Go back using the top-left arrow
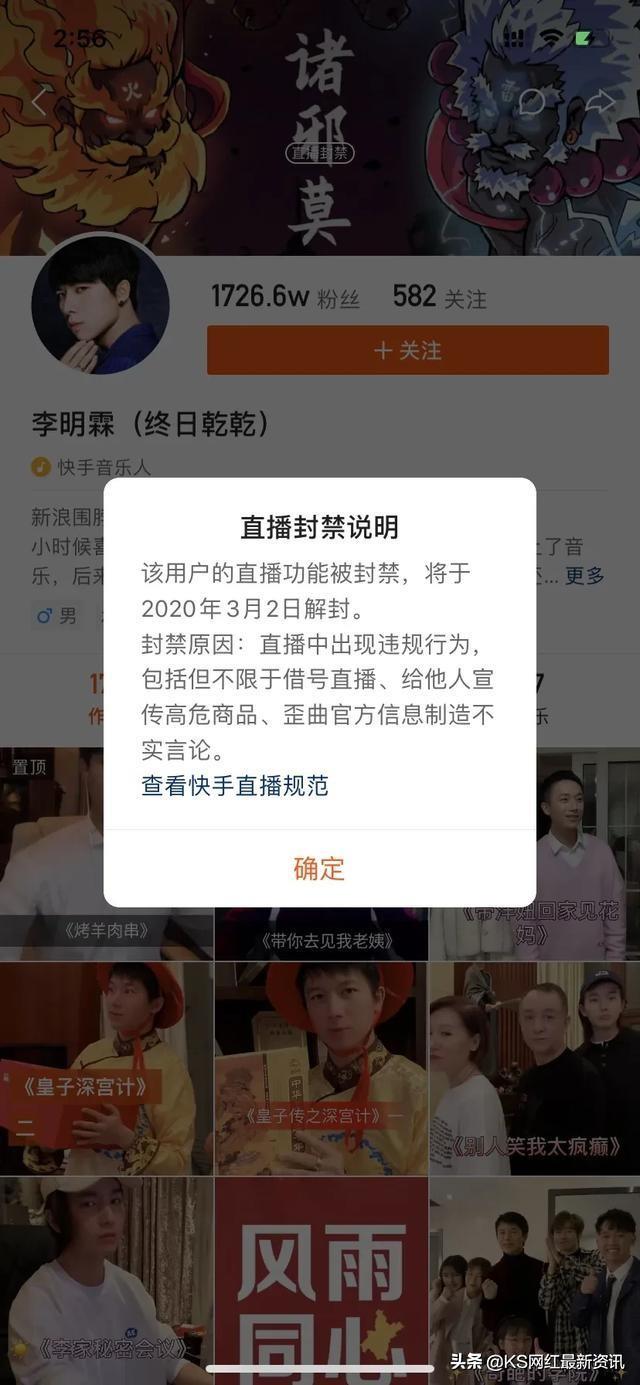 point(40,100)
